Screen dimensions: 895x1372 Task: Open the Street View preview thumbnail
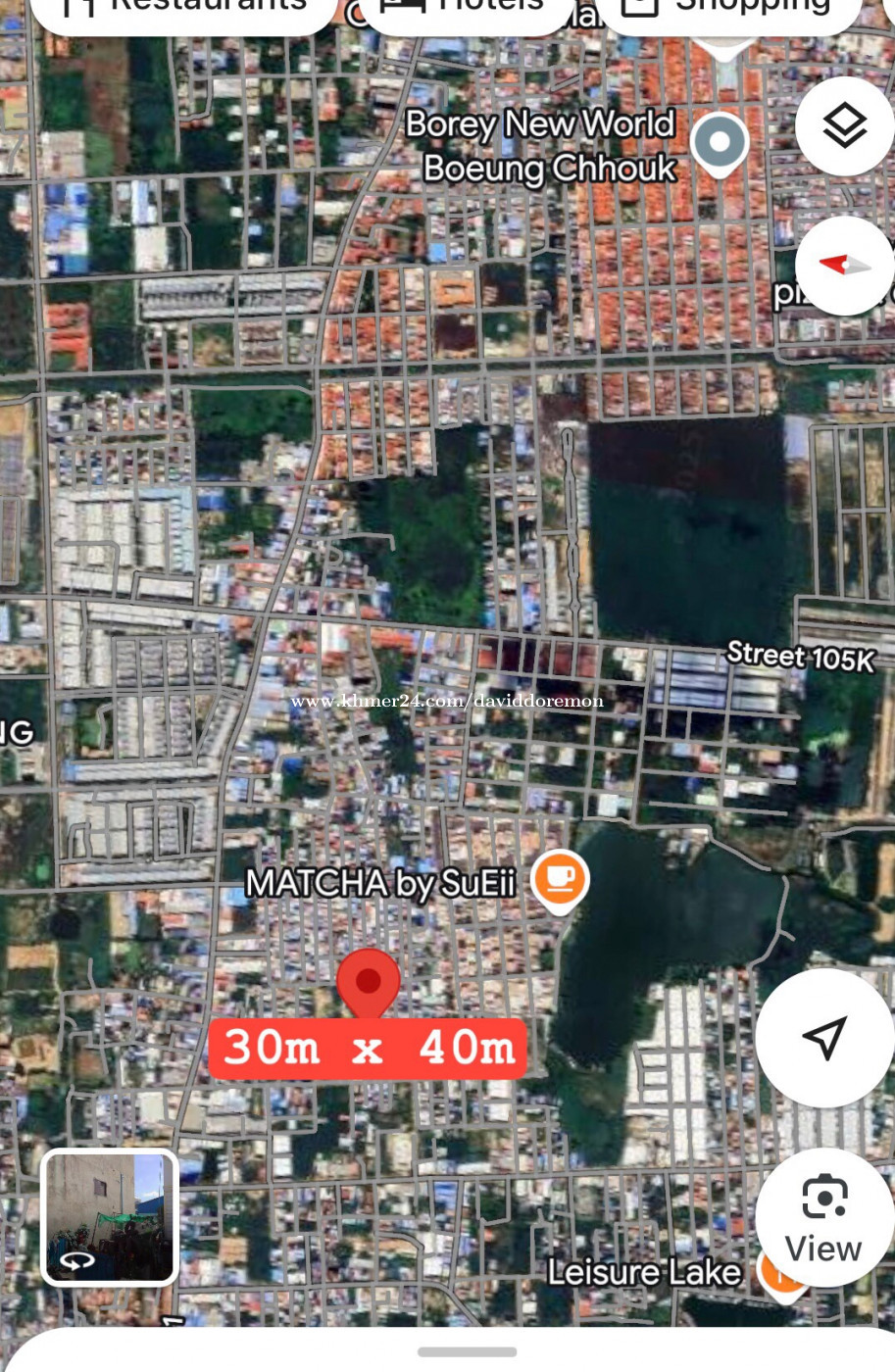[110, 1217]
